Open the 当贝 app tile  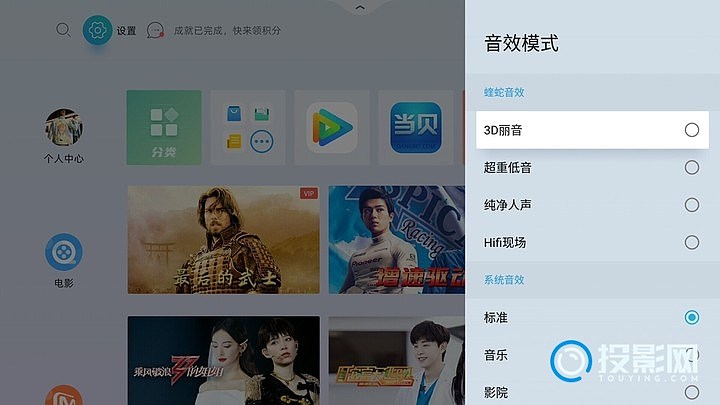pos(416,128)
